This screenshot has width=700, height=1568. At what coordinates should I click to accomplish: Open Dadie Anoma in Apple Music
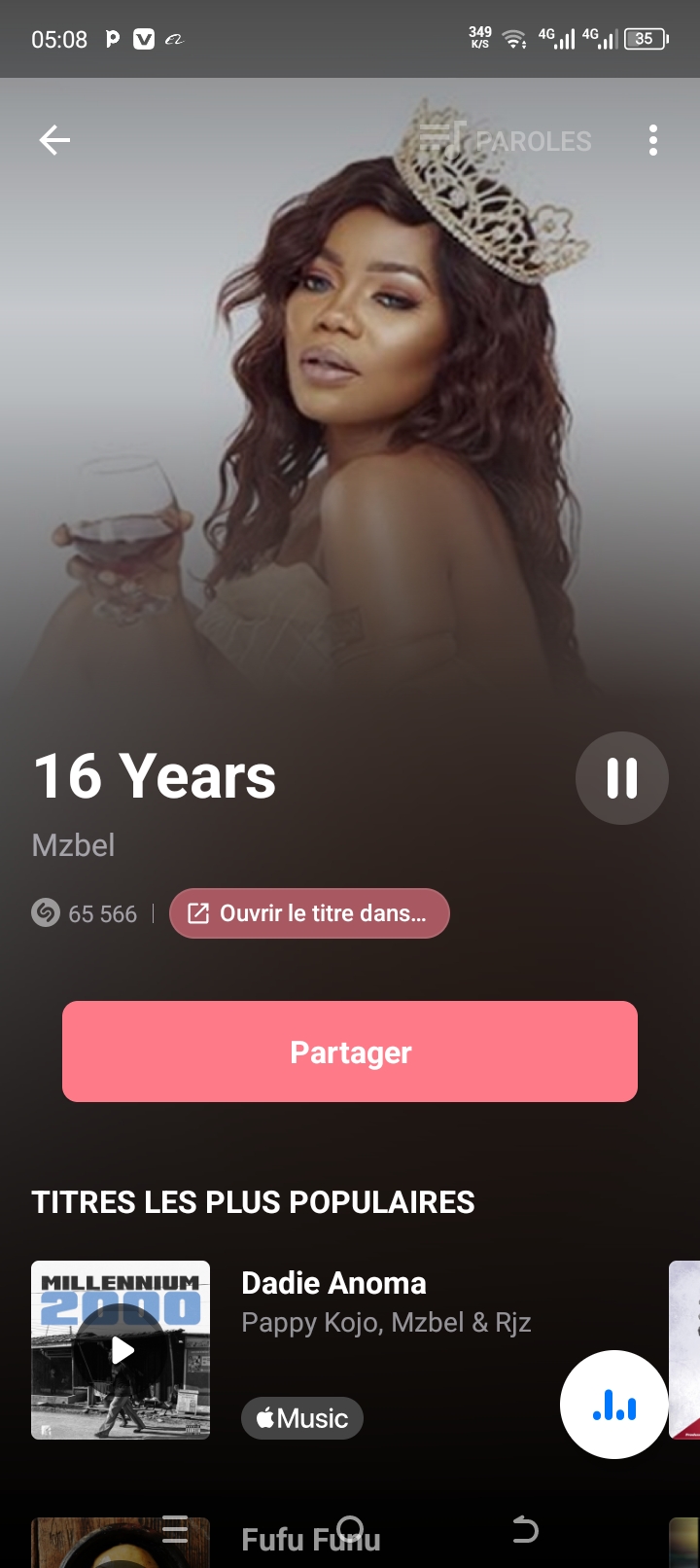coord(302,1418)
